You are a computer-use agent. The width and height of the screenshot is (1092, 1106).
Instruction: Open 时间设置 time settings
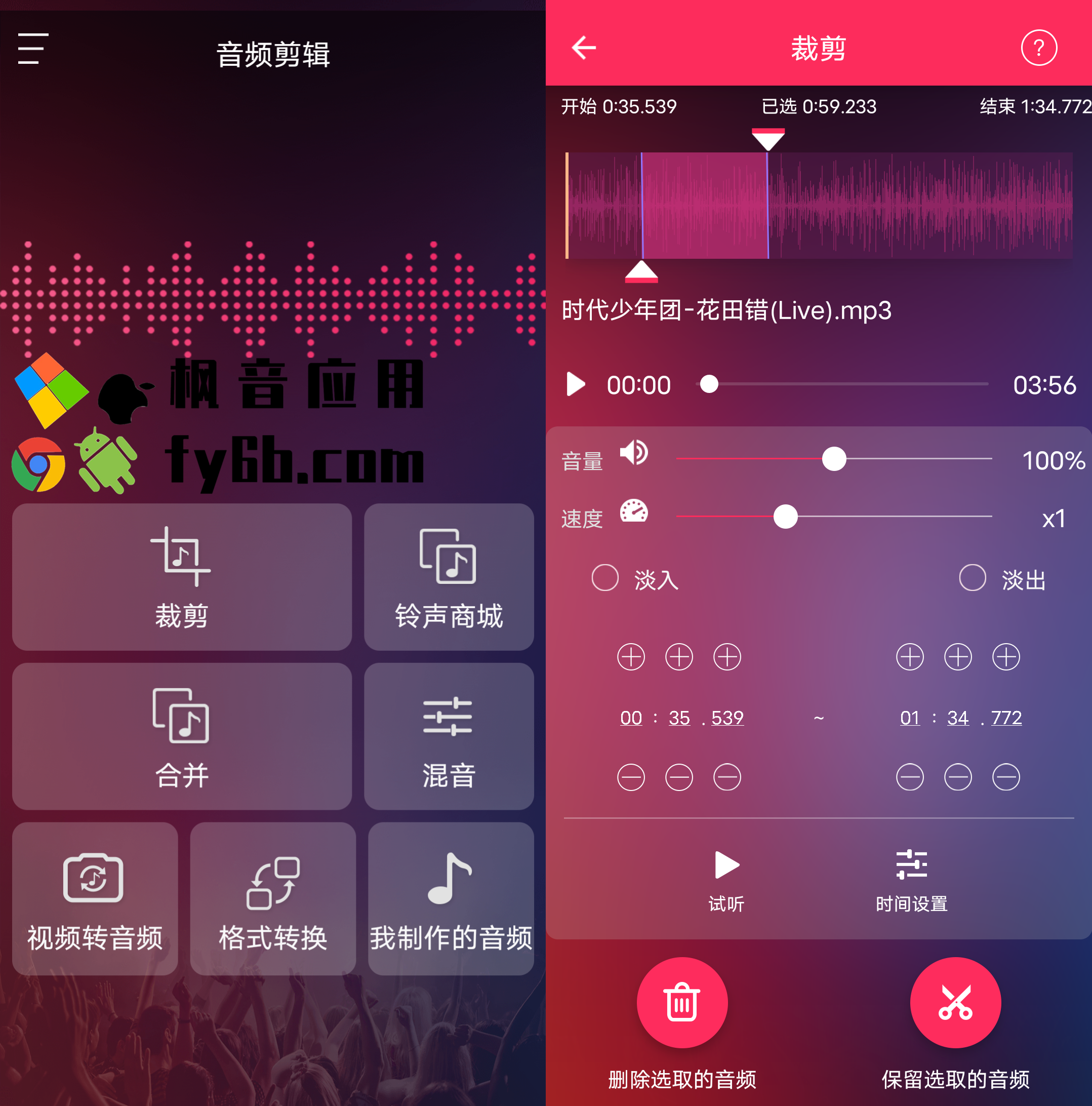[x=911, y=879]
